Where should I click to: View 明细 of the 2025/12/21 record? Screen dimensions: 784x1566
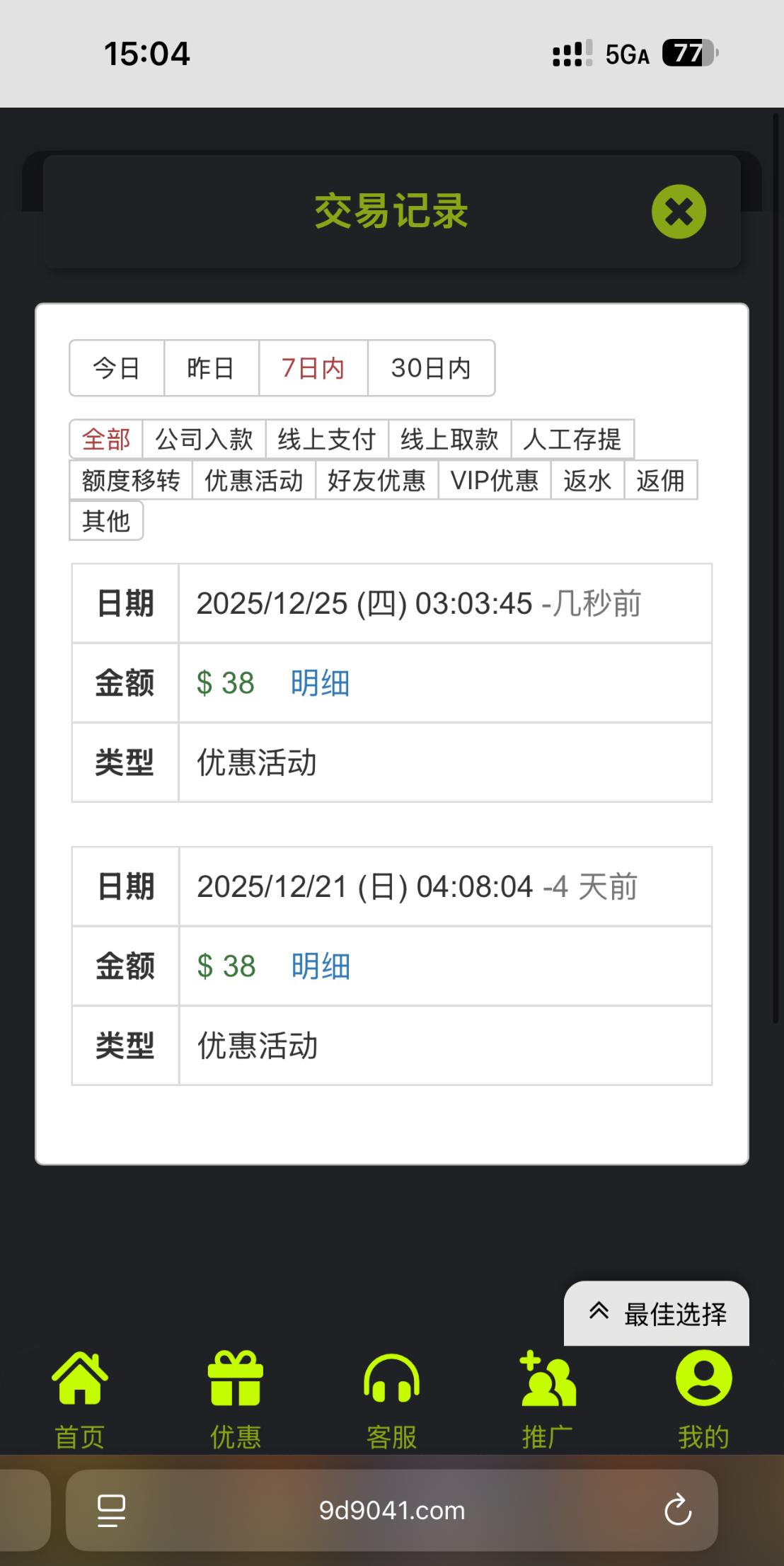321,966
